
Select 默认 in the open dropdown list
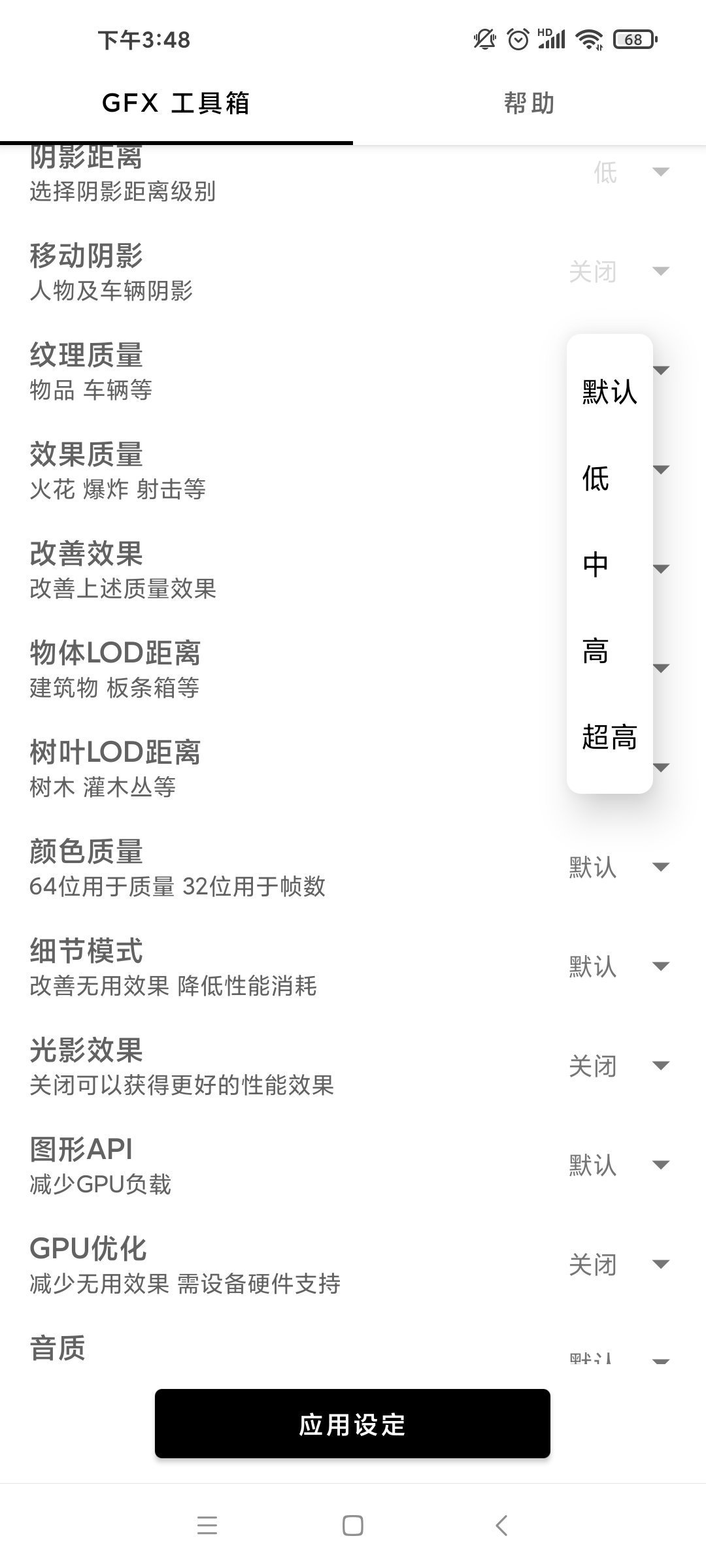[609, 392]
